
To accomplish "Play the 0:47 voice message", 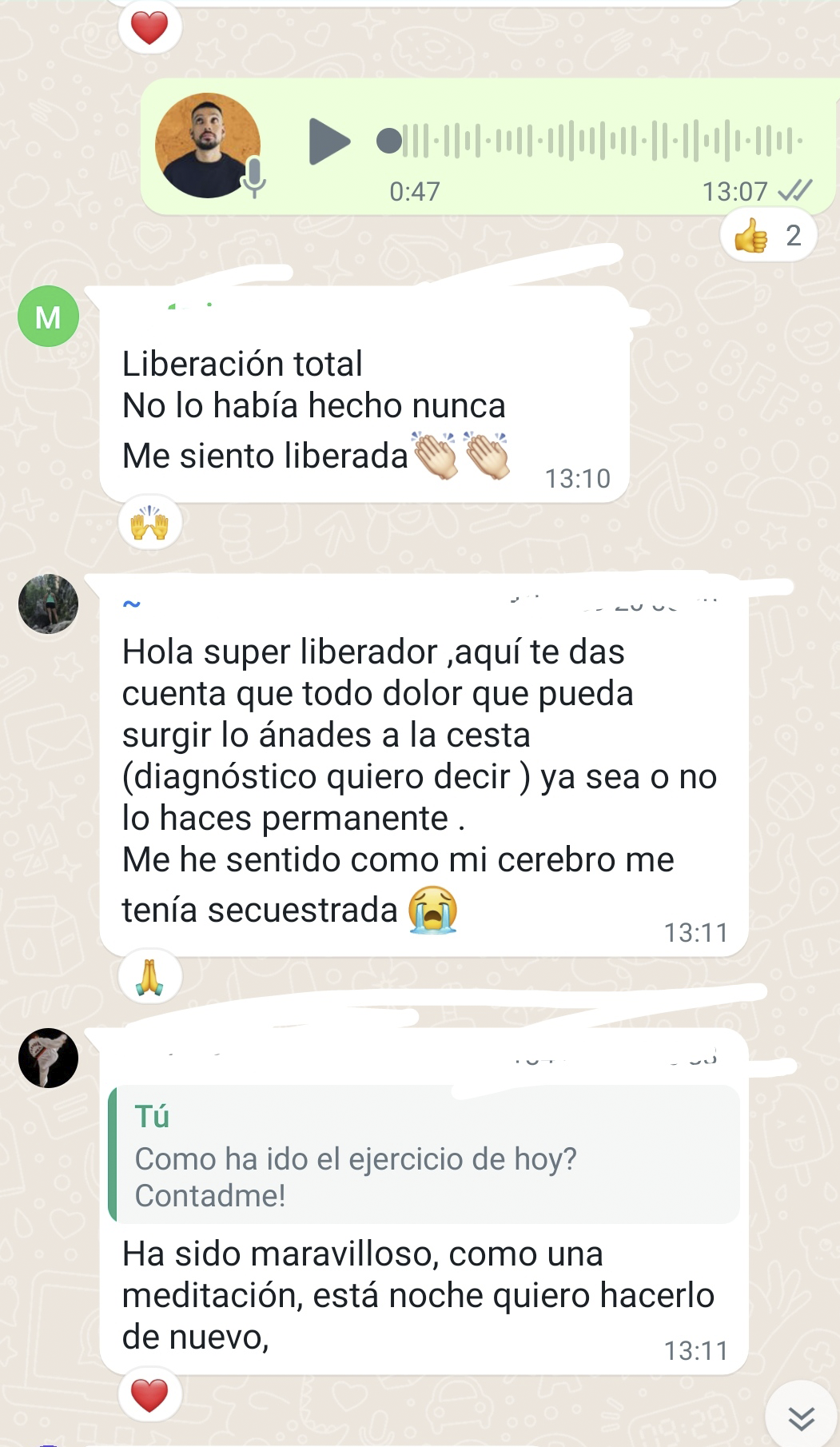I will point(328,142).
